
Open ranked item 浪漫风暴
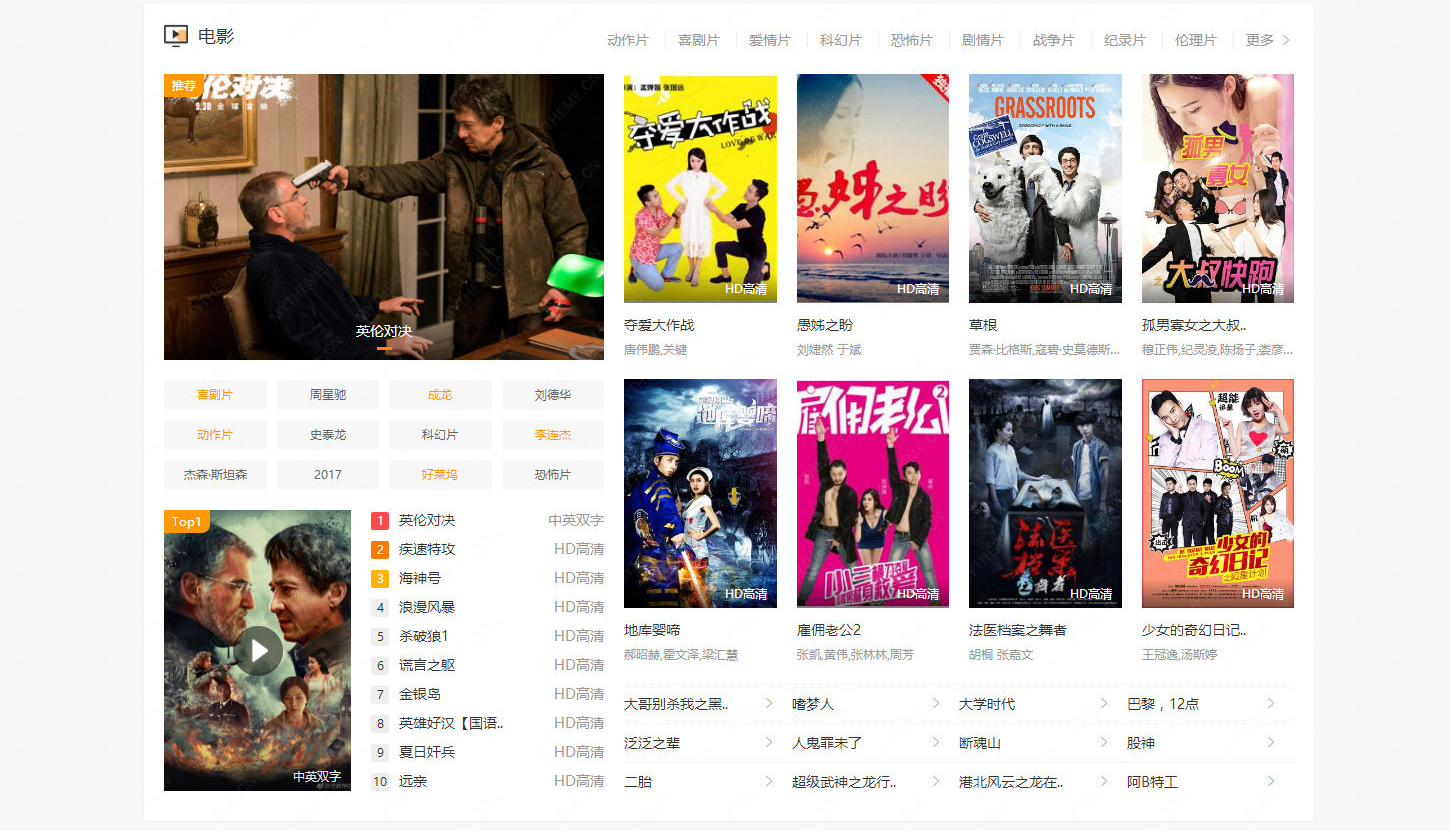click(x=427, y=607)
